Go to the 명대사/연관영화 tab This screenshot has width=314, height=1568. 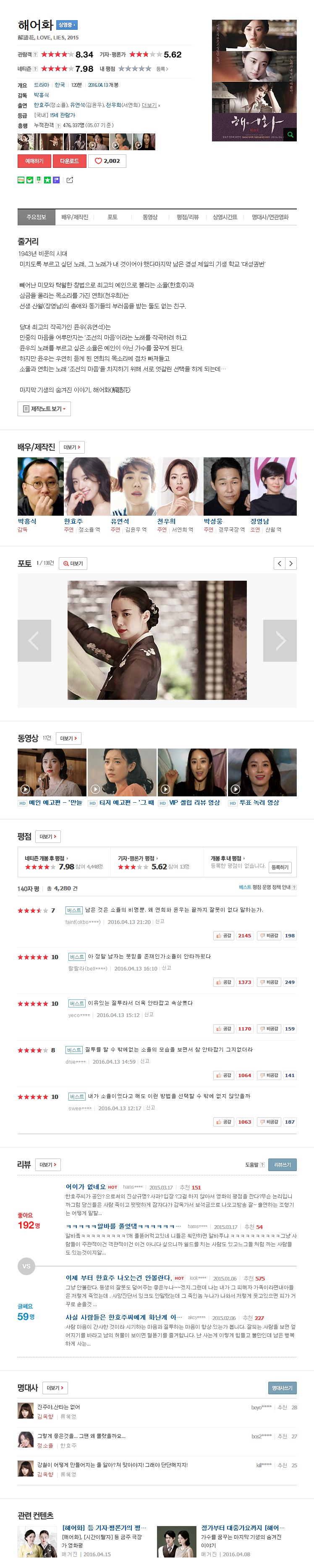[270, 217]
